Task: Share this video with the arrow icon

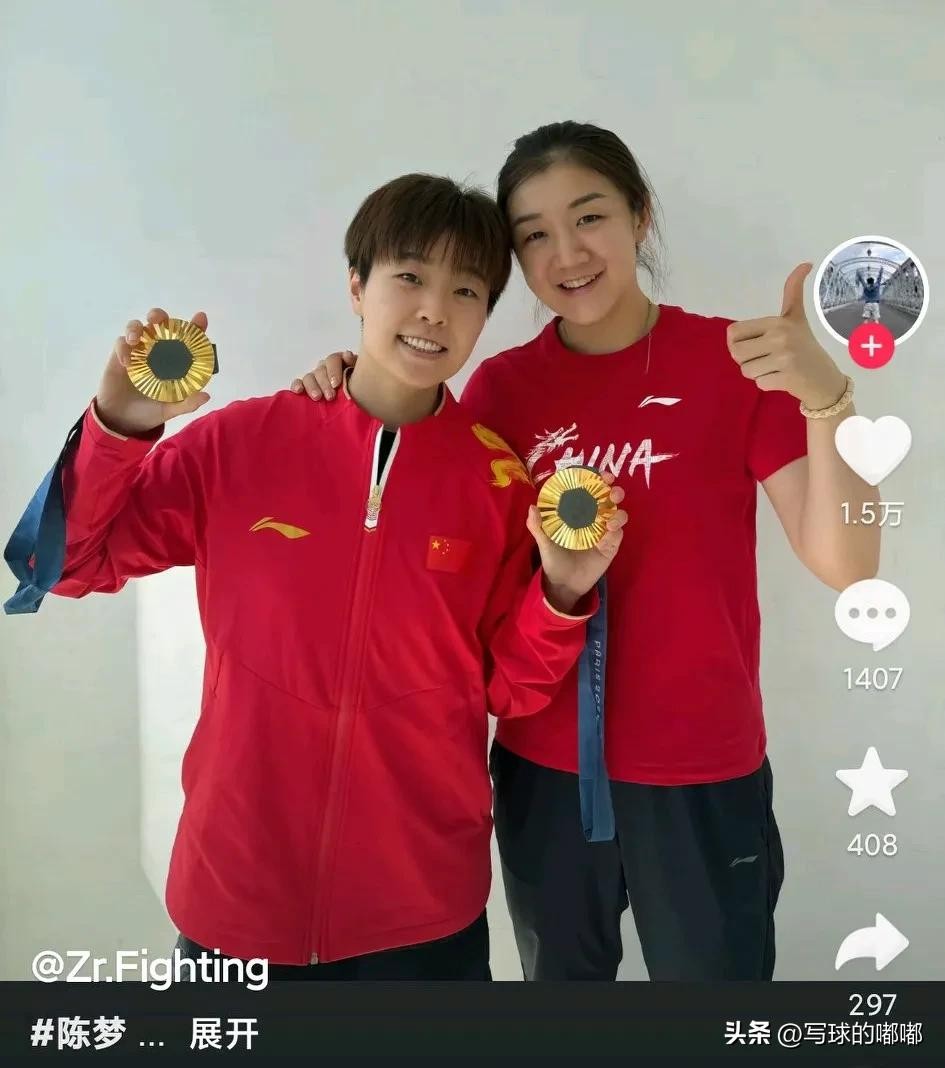Action: click(x=872, y=943)
